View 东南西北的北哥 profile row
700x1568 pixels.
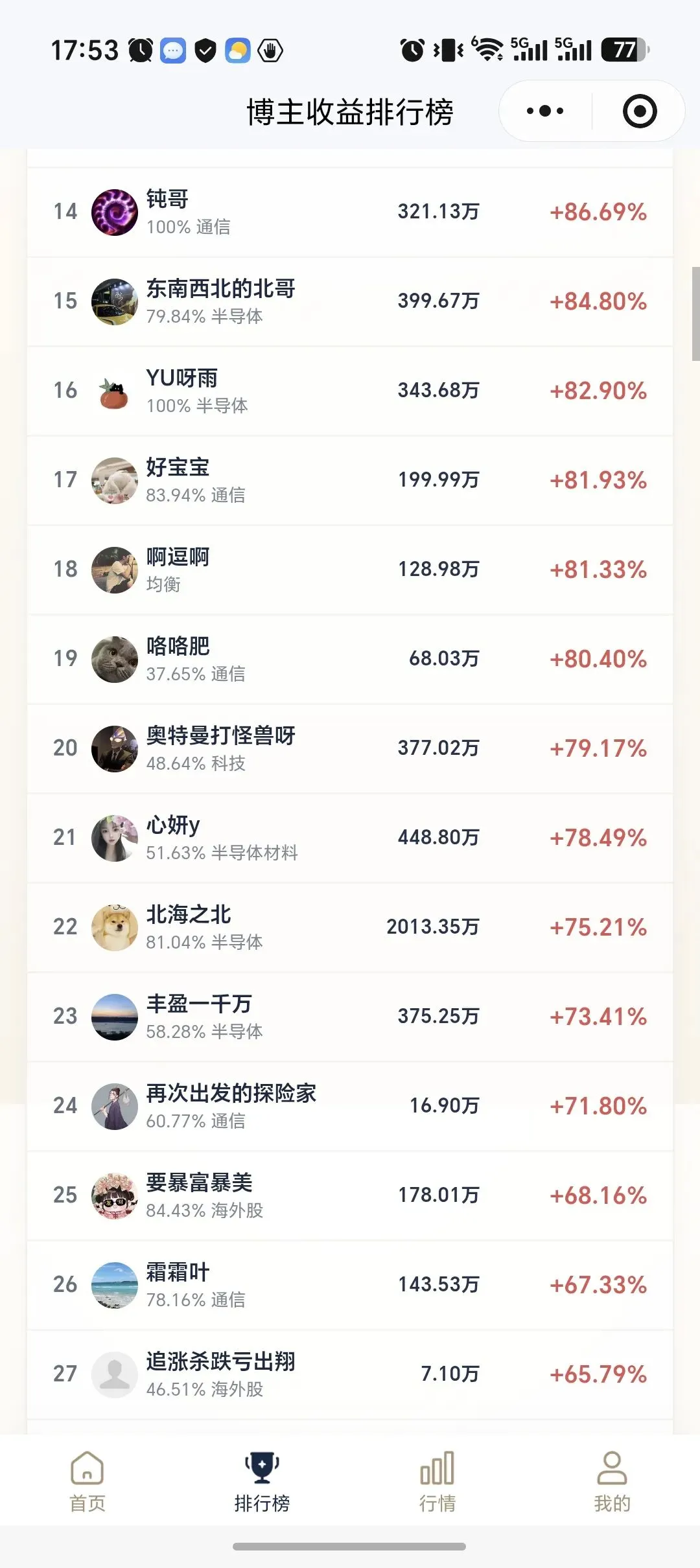pyautogui.click(x=350, y=301)
